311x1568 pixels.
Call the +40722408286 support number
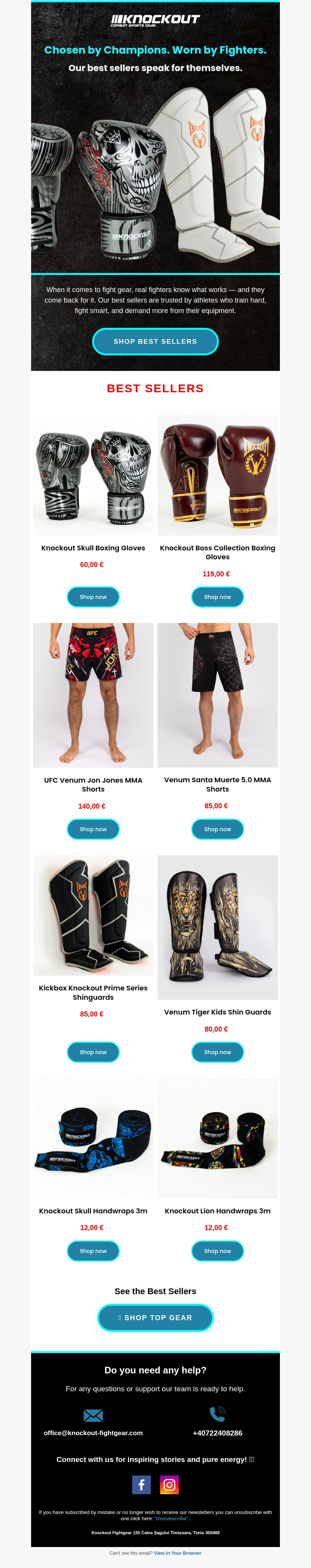pyautogui.click(x=217, y=1433)
